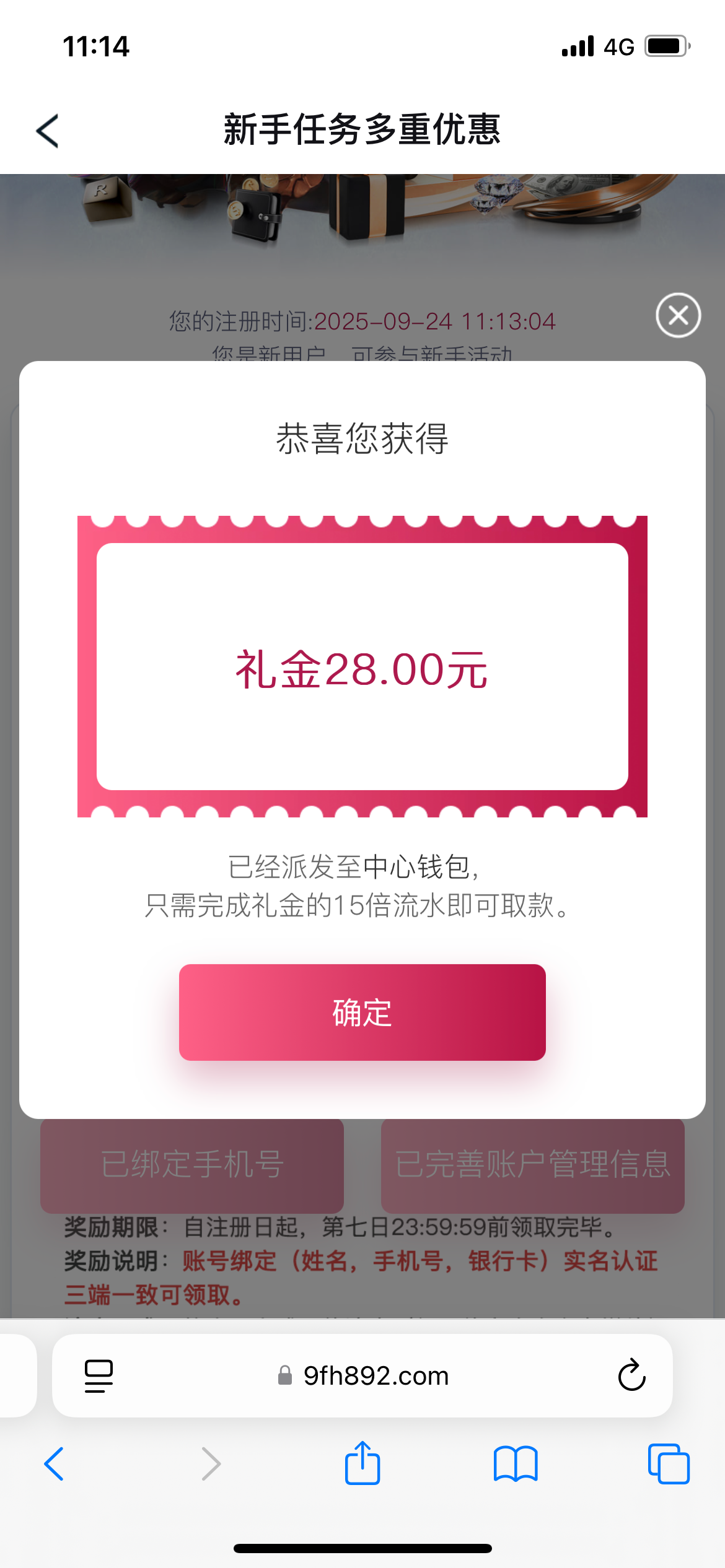Go to the previous page in Safari
Viewport: 725px width, 1568px height.
coord(55,1464)
